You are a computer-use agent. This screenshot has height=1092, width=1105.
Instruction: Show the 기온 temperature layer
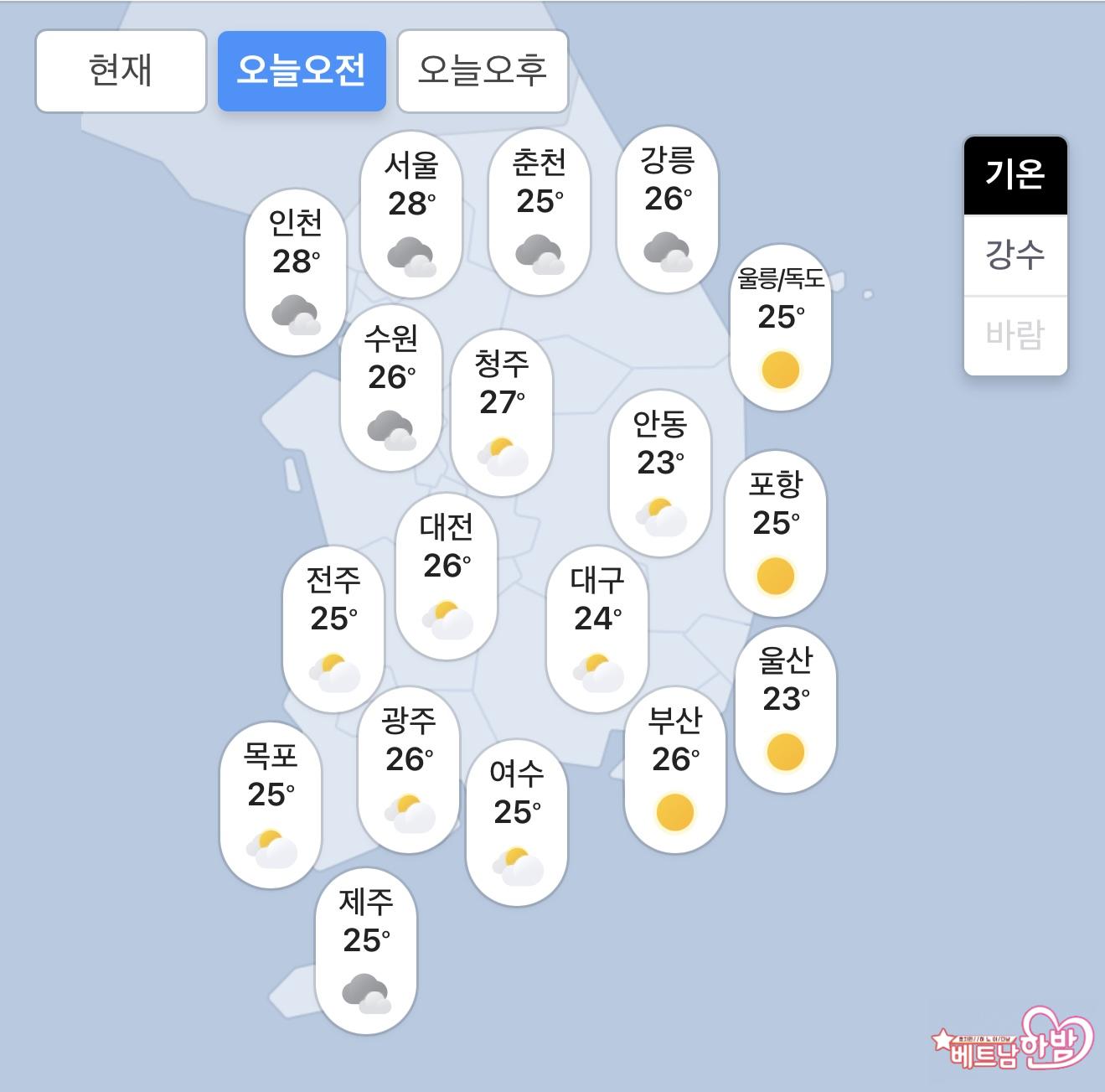(x=1015, y=175)
